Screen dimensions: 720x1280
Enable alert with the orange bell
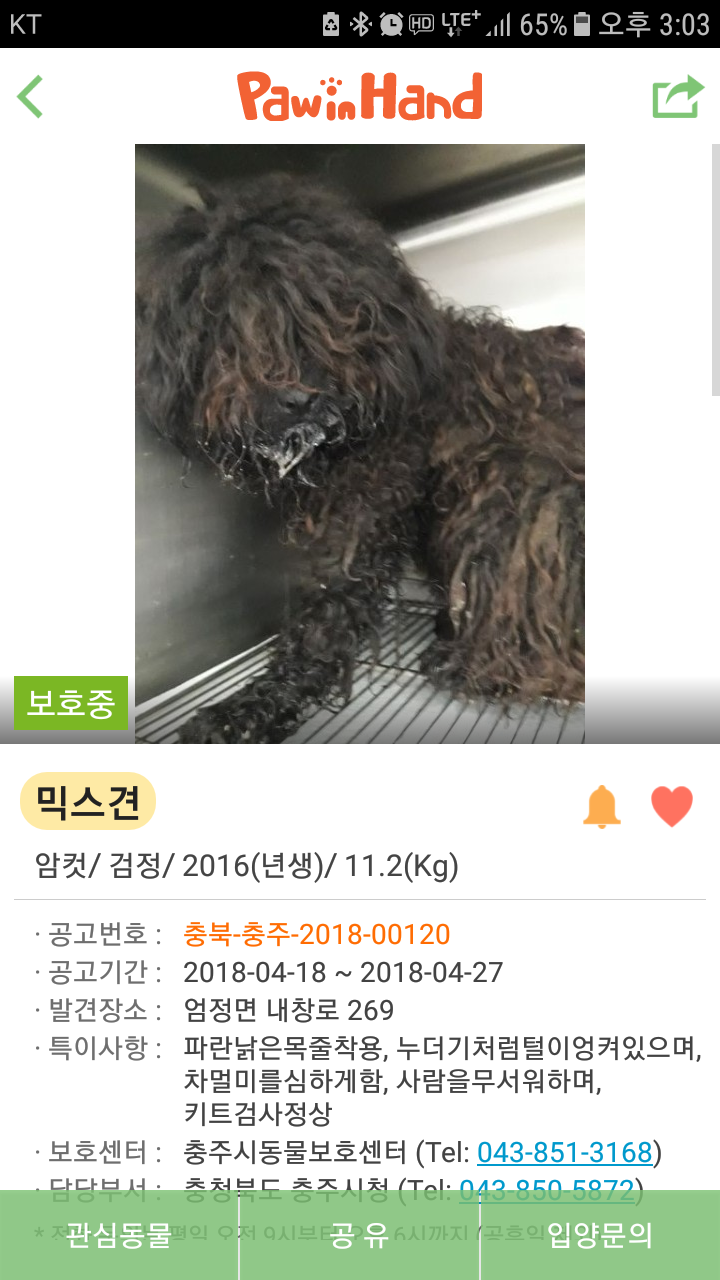[x=602, y=807]
